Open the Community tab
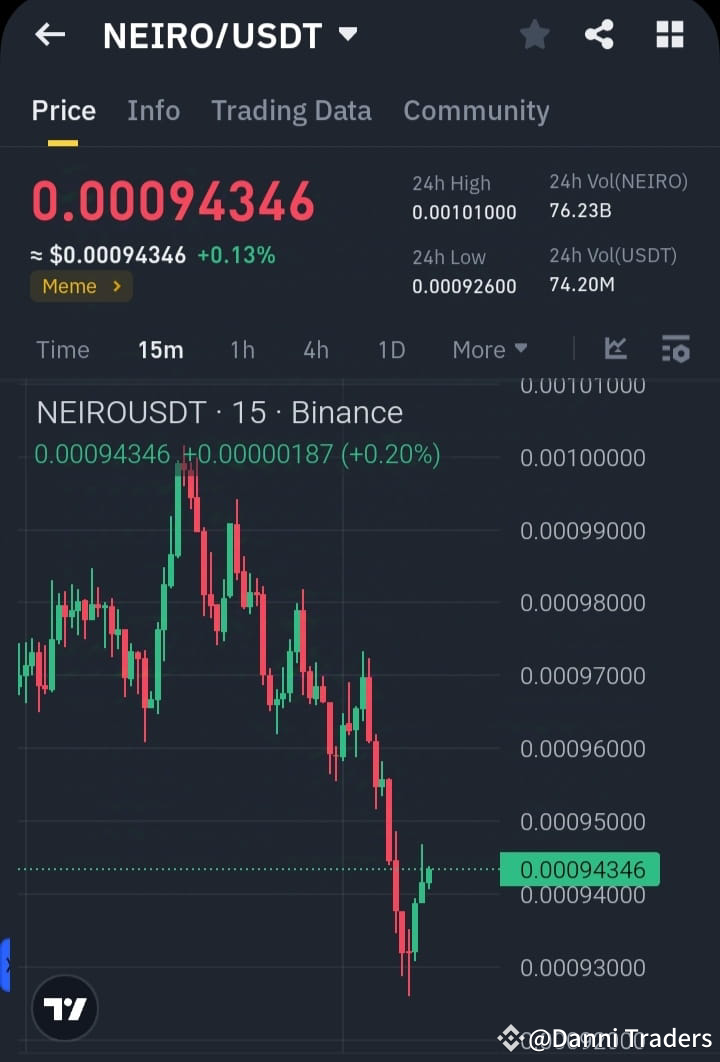 pos(476,110)
